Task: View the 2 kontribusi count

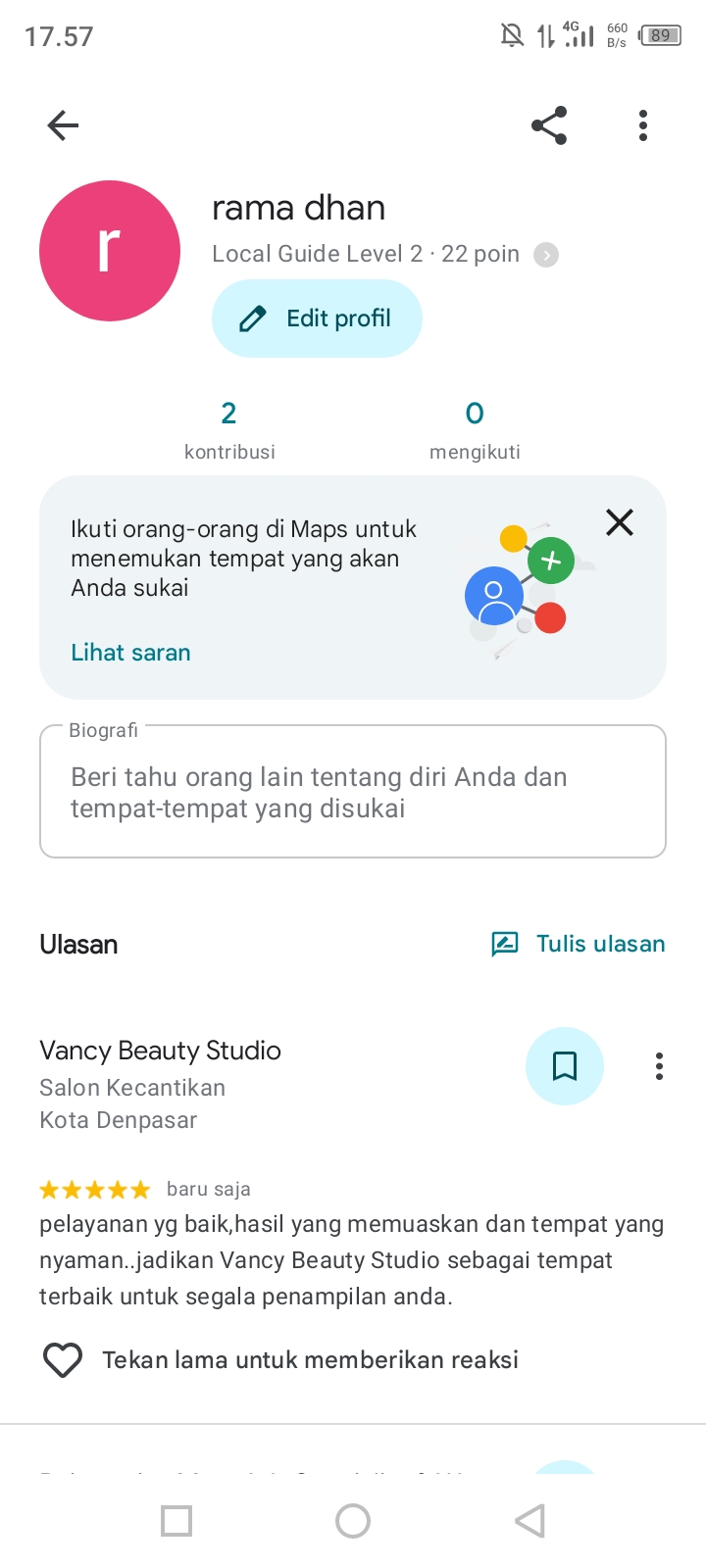Action: pyautogui.click(x=229, y=429)
